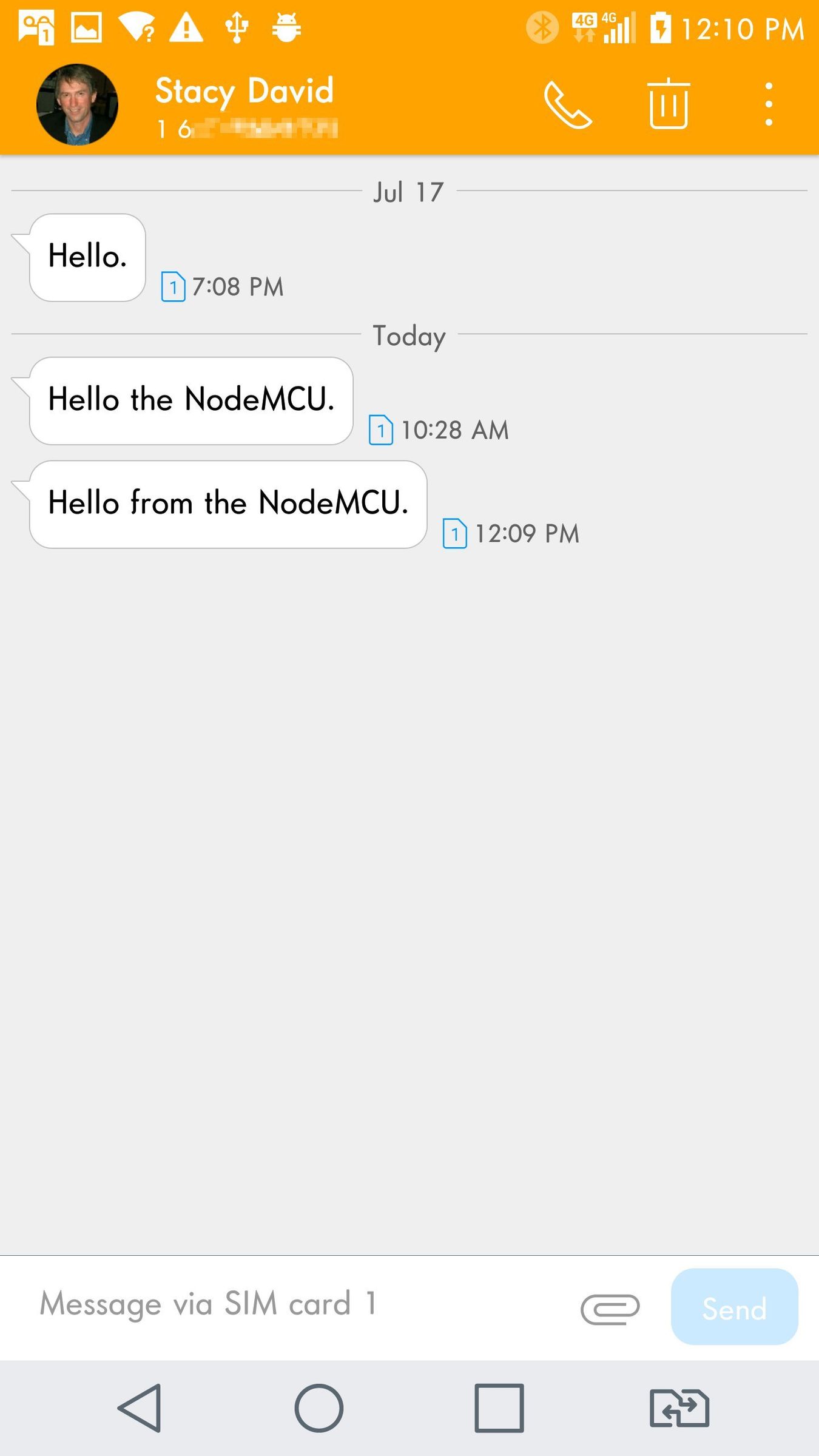Tap the paperclip attachment icon

(x=611, y=1308)
